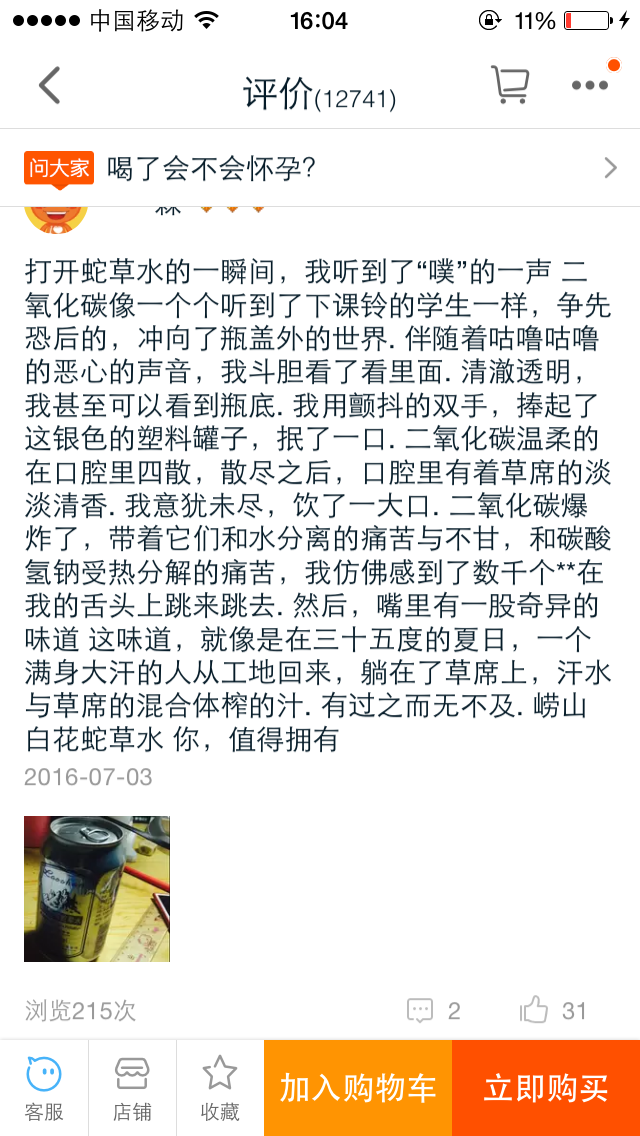Add item to 收藏 favorites
Screen dimensions: 640x1136
click(220, 1088)
